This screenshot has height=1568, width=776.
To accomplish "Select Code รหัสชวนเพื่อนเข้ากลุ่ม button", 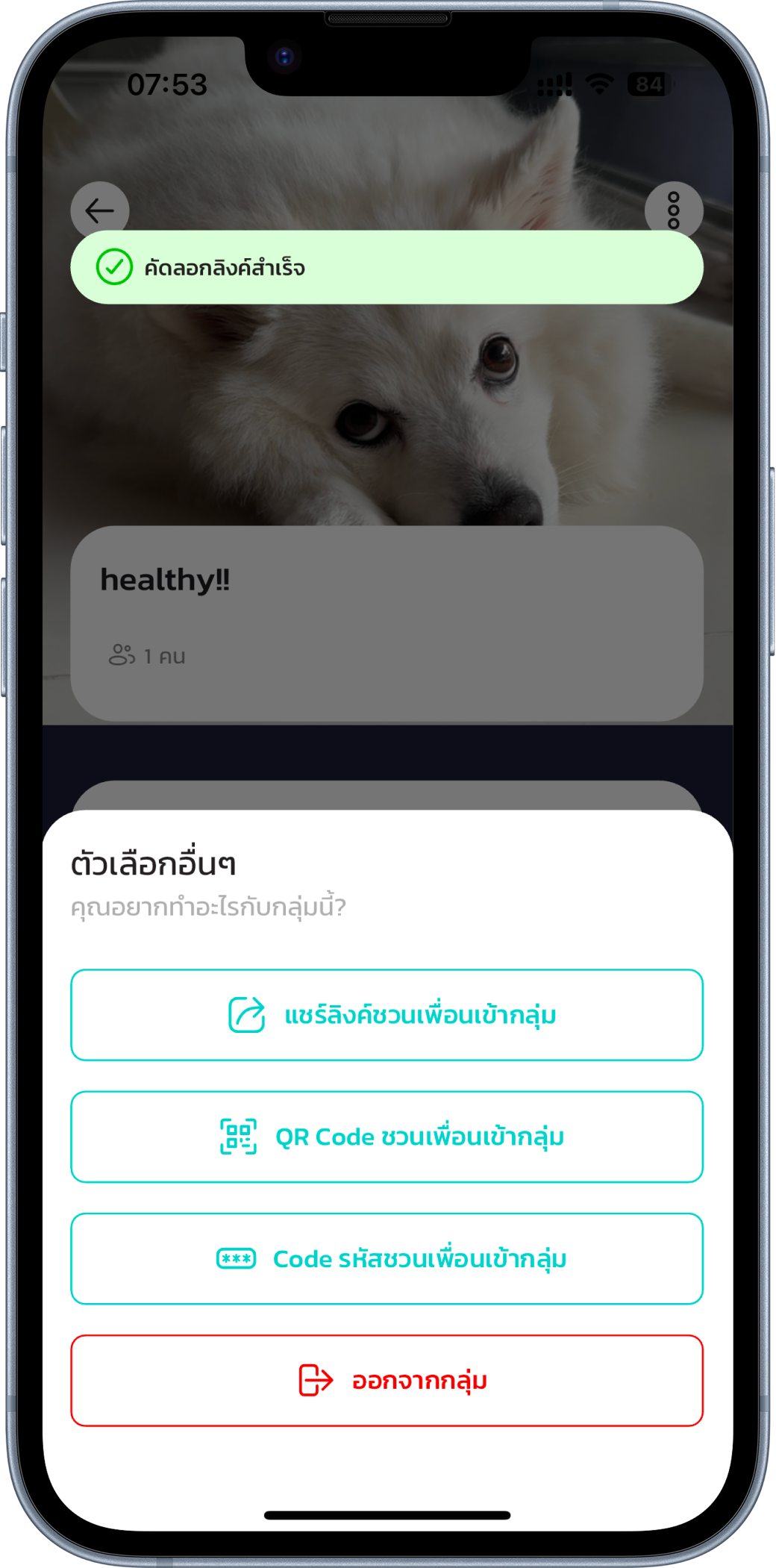I will click(x=387, y=1258).
